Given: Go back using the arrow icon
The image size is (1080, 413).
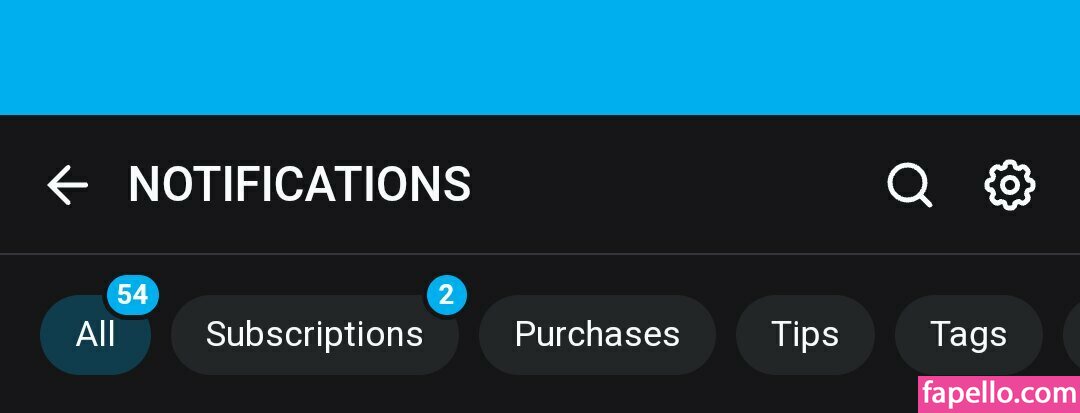Looking at the screenshot, I should click(67, 185).
